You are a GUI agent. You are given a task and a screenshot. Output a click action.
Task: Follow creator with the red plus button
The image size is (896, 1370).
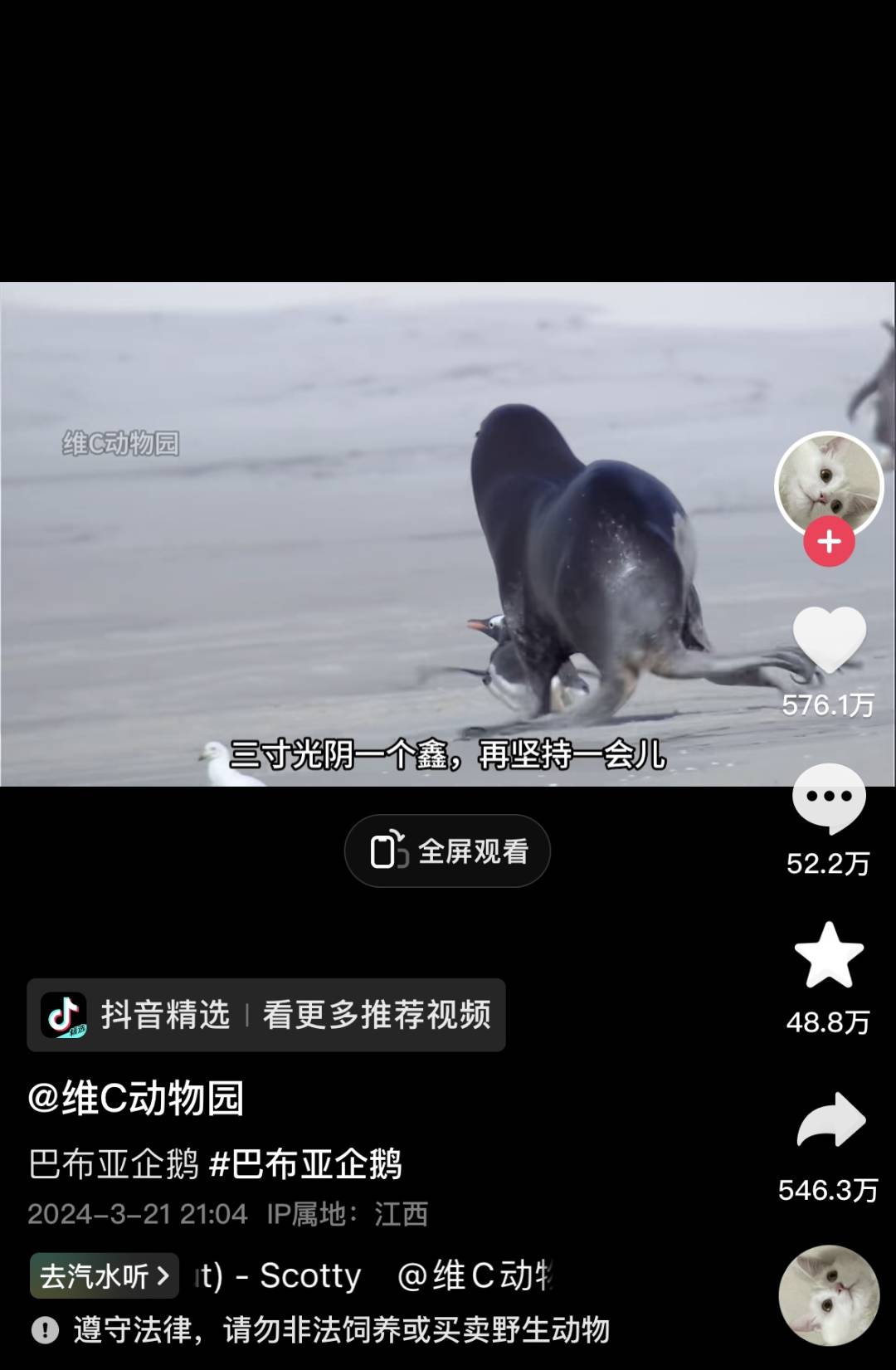pos(829,543)
